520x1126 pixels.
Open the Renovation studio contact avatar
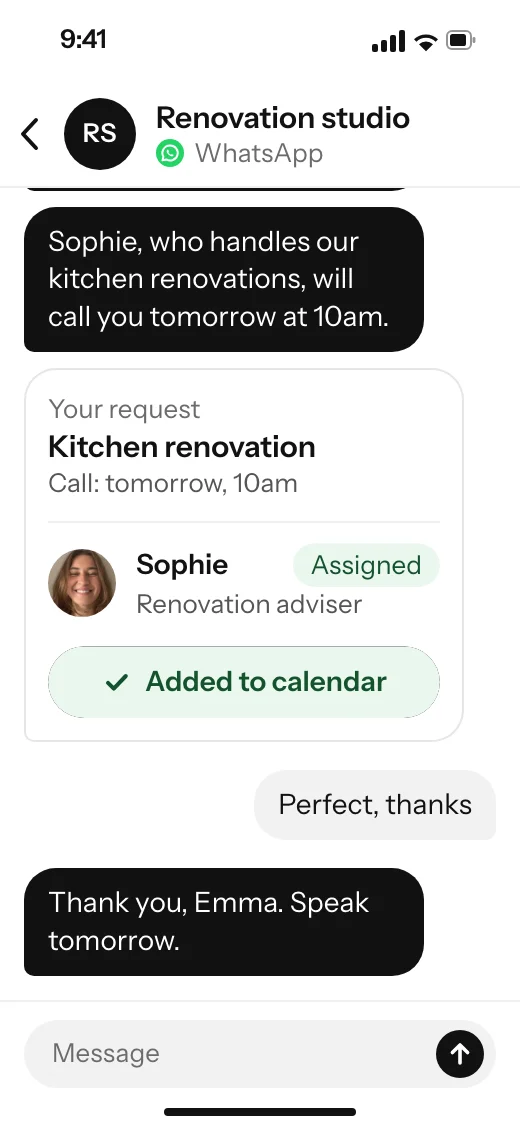(x=100, y=134)
